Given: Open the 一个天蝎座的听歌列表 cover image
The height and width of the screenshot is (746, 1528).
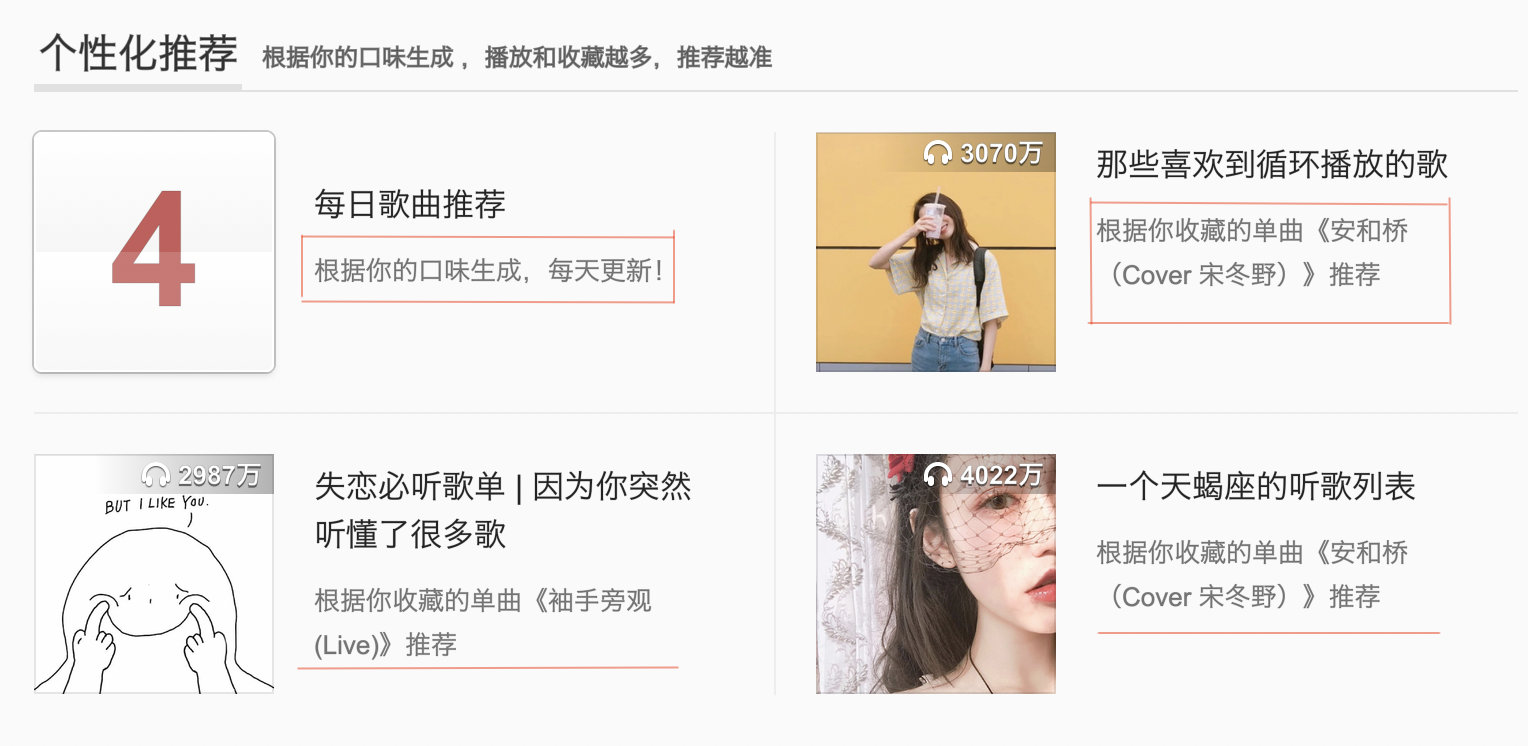Looking at the screenshot, I should pos(935,574).
